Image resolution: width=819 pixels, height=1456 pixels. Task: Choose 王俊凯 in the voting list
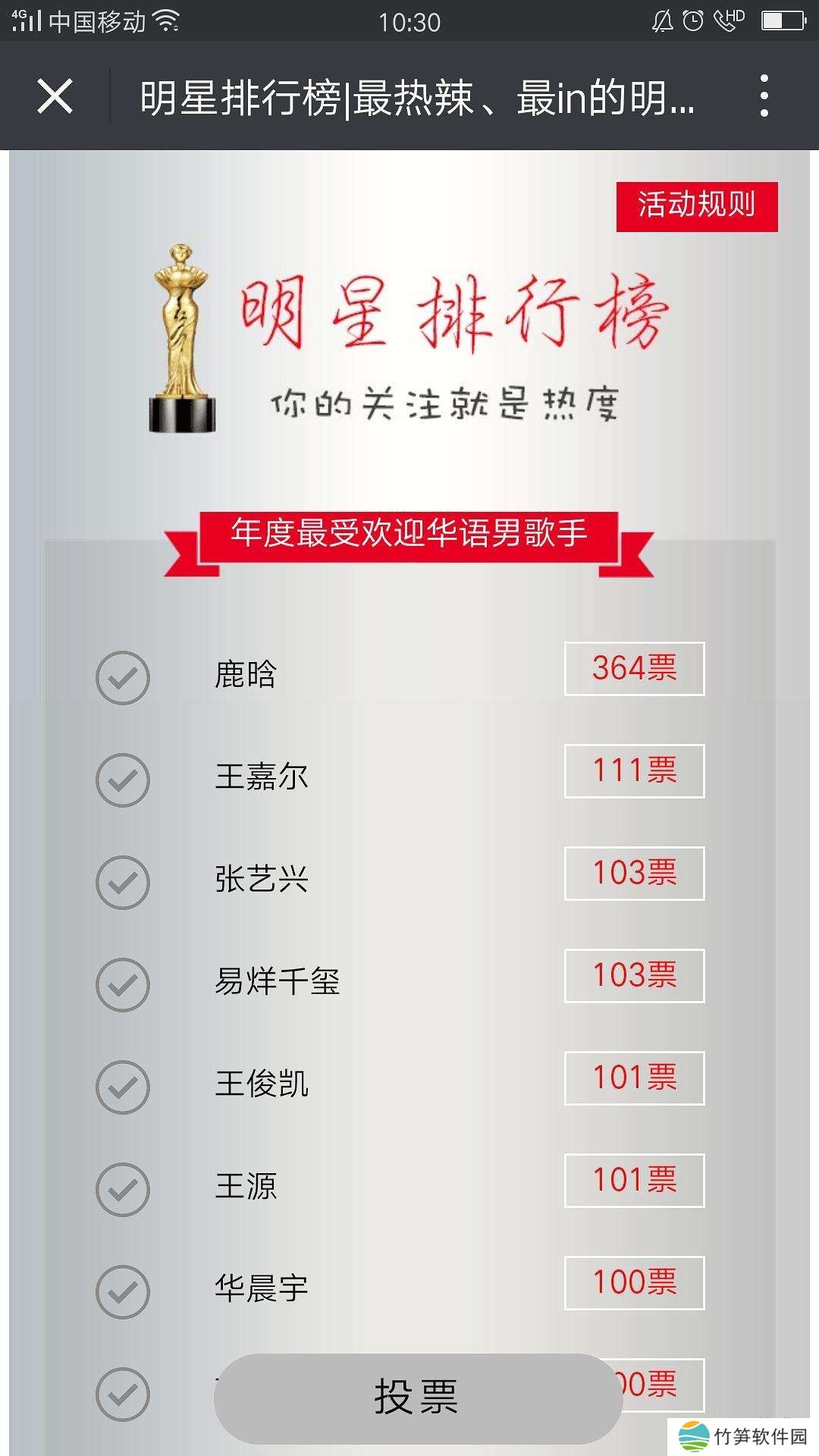pos(123,1087)
